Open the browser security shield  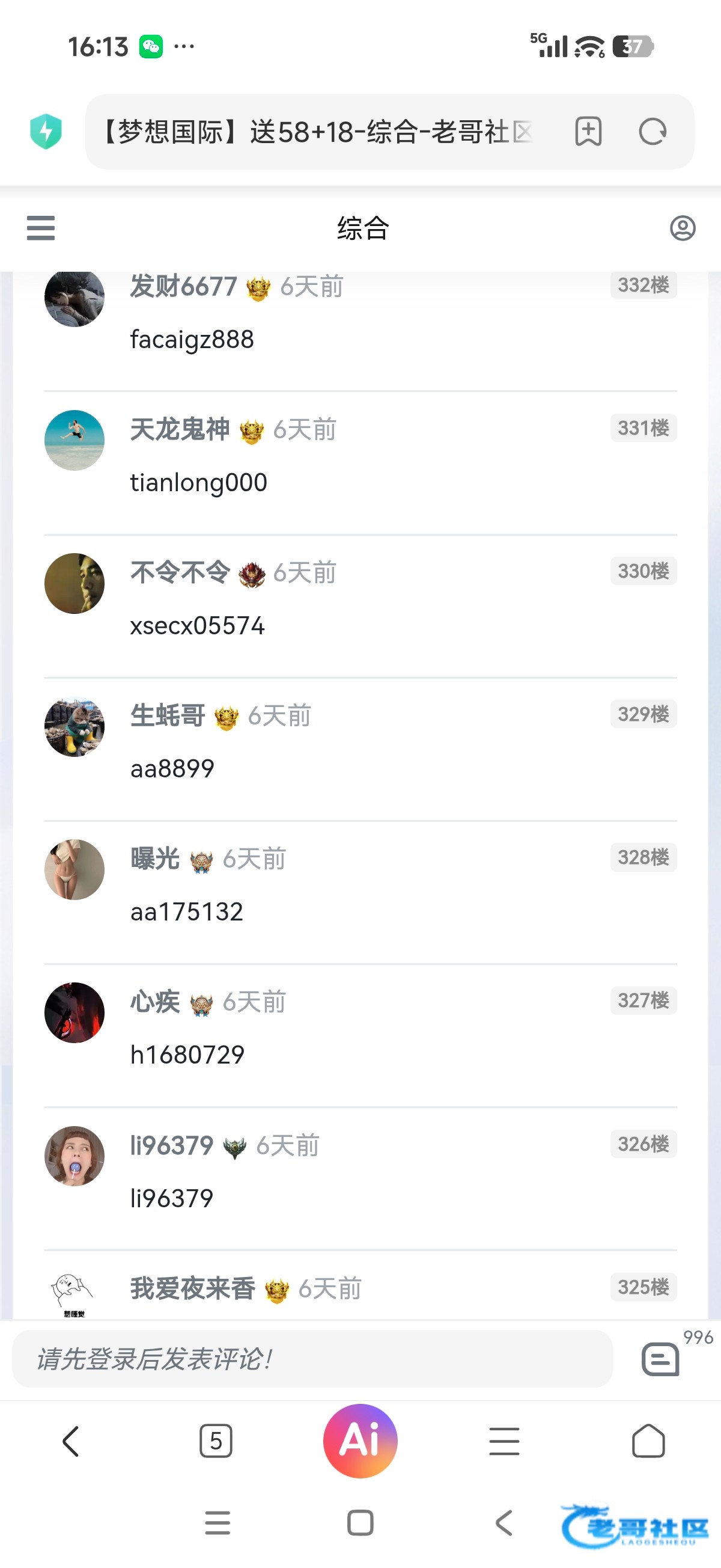[46, 132]
